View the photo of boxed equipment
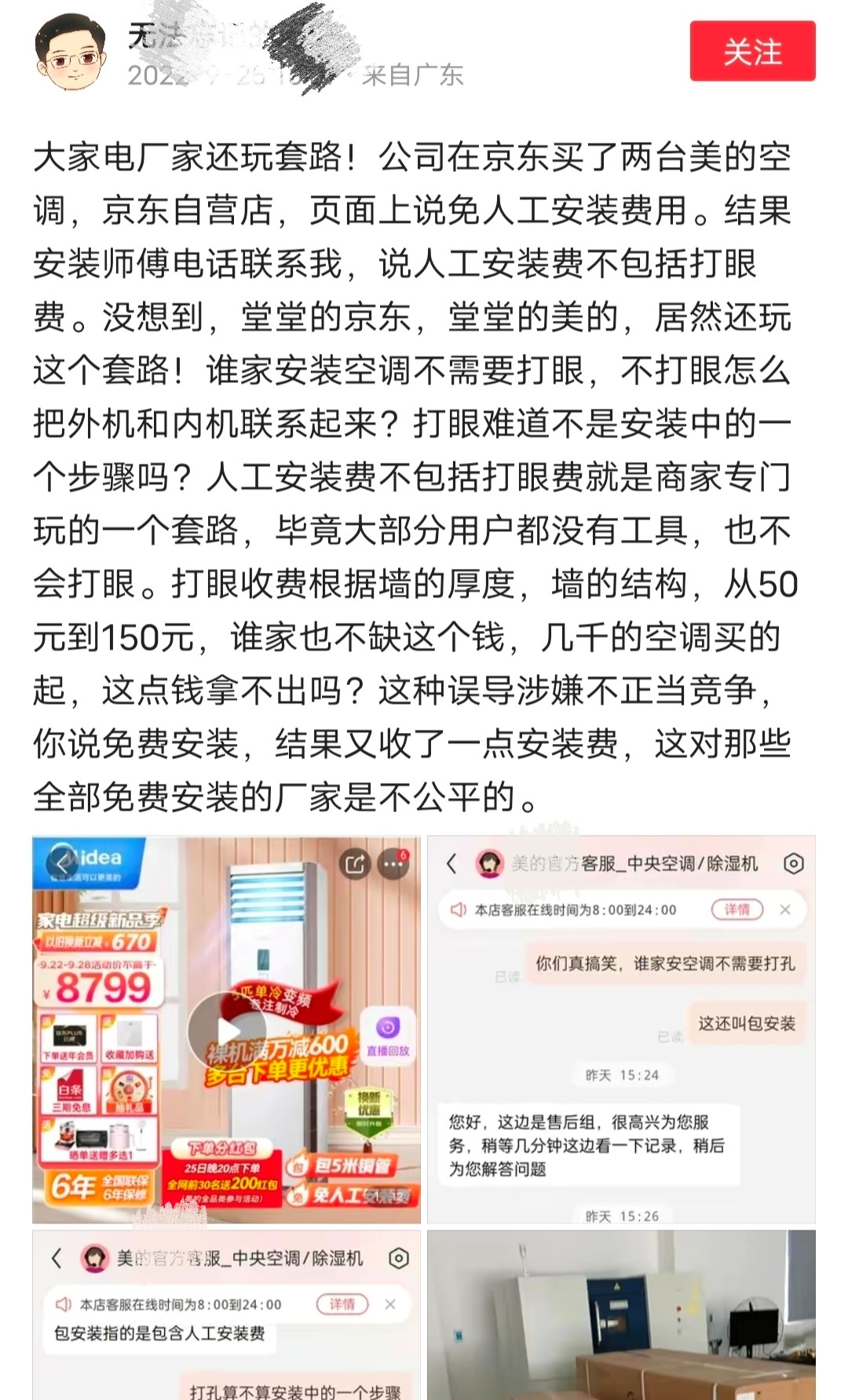 621,1314
